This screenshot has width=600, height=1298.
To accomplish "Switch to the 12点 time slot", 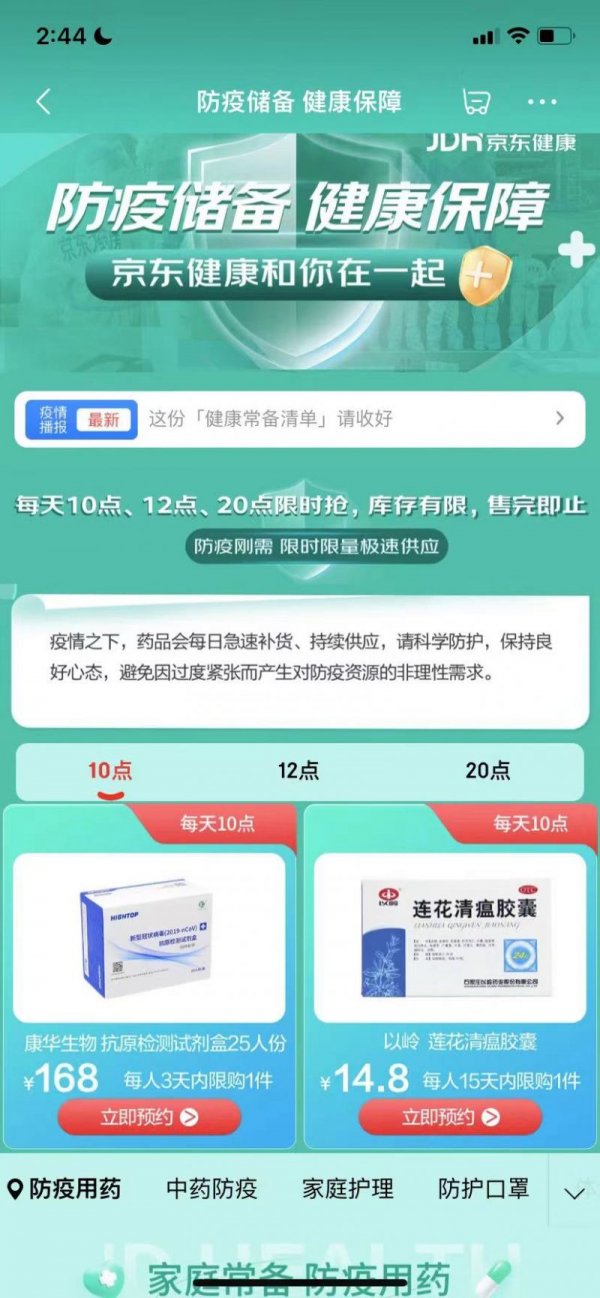I will coord(298,771).
